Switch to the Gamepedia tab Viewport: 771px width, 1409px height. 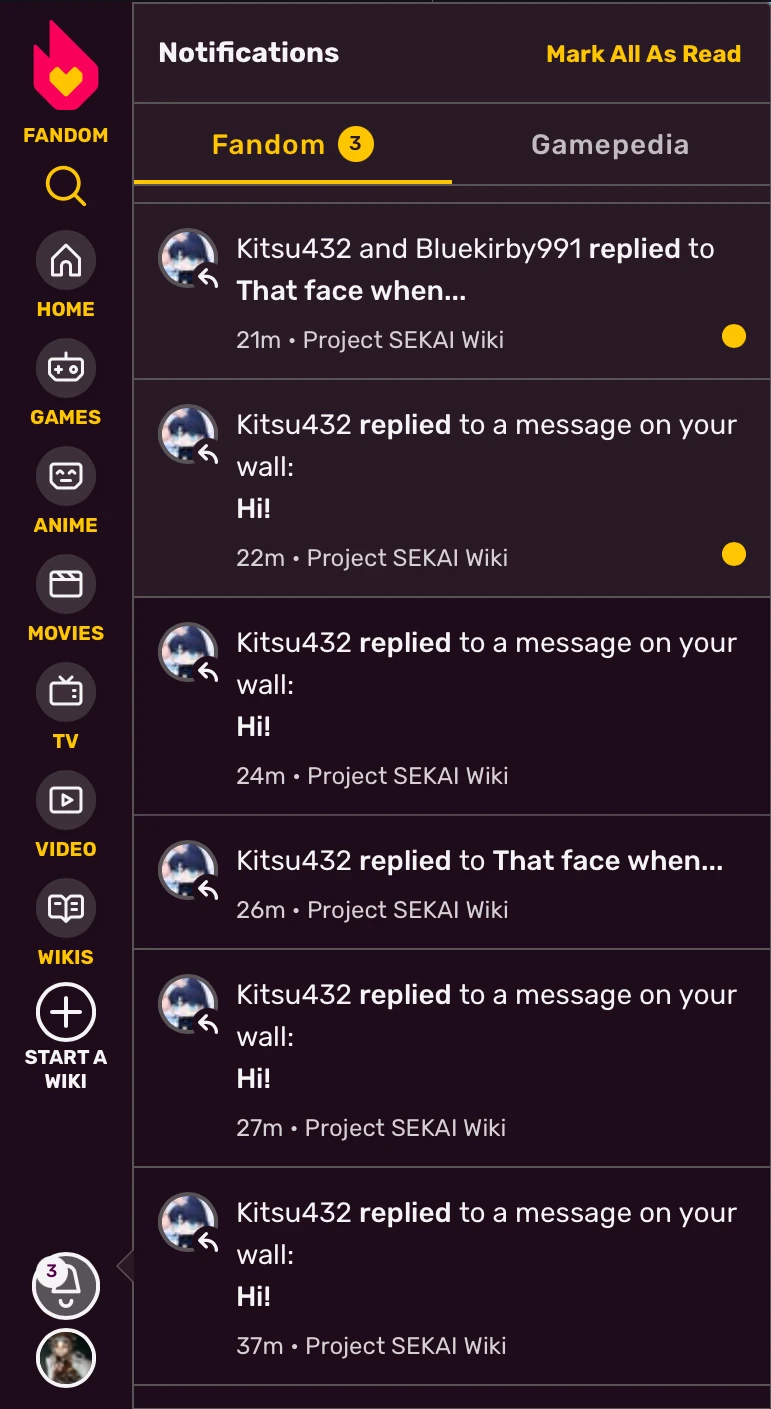point(609,145)
